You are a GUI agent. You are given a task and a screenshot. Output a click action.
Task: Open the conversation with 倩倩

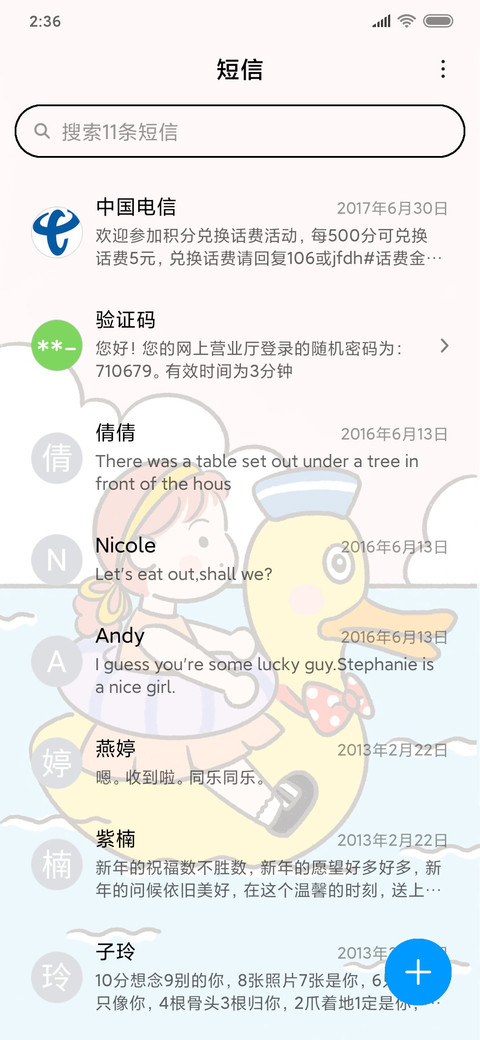point(240,458)
